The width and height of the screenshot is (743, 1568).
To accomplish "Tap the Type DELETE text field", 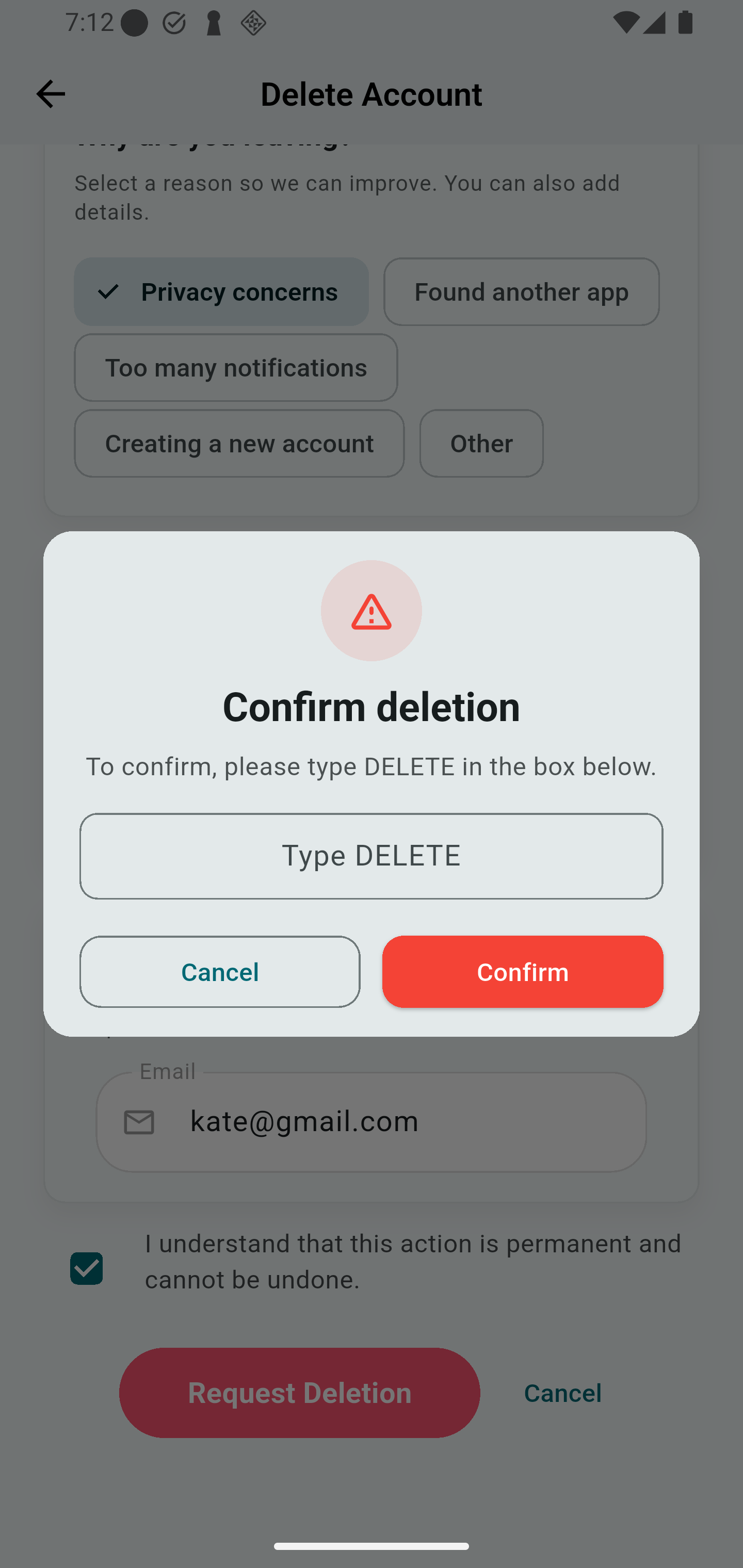I will (x=371, y=855).
